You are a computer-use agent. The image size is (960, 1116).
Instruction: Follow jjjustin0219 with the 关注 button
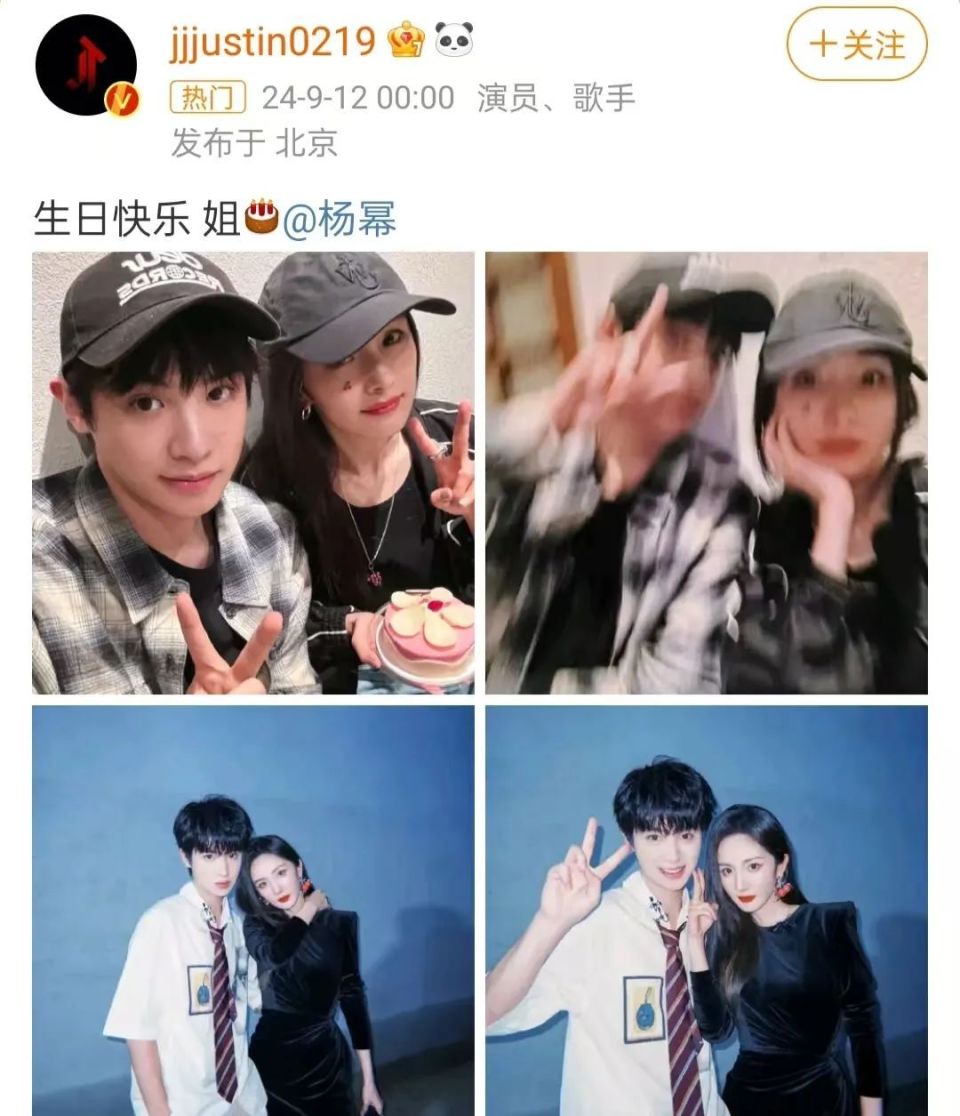pyautogui.click(x=857, y=45)
